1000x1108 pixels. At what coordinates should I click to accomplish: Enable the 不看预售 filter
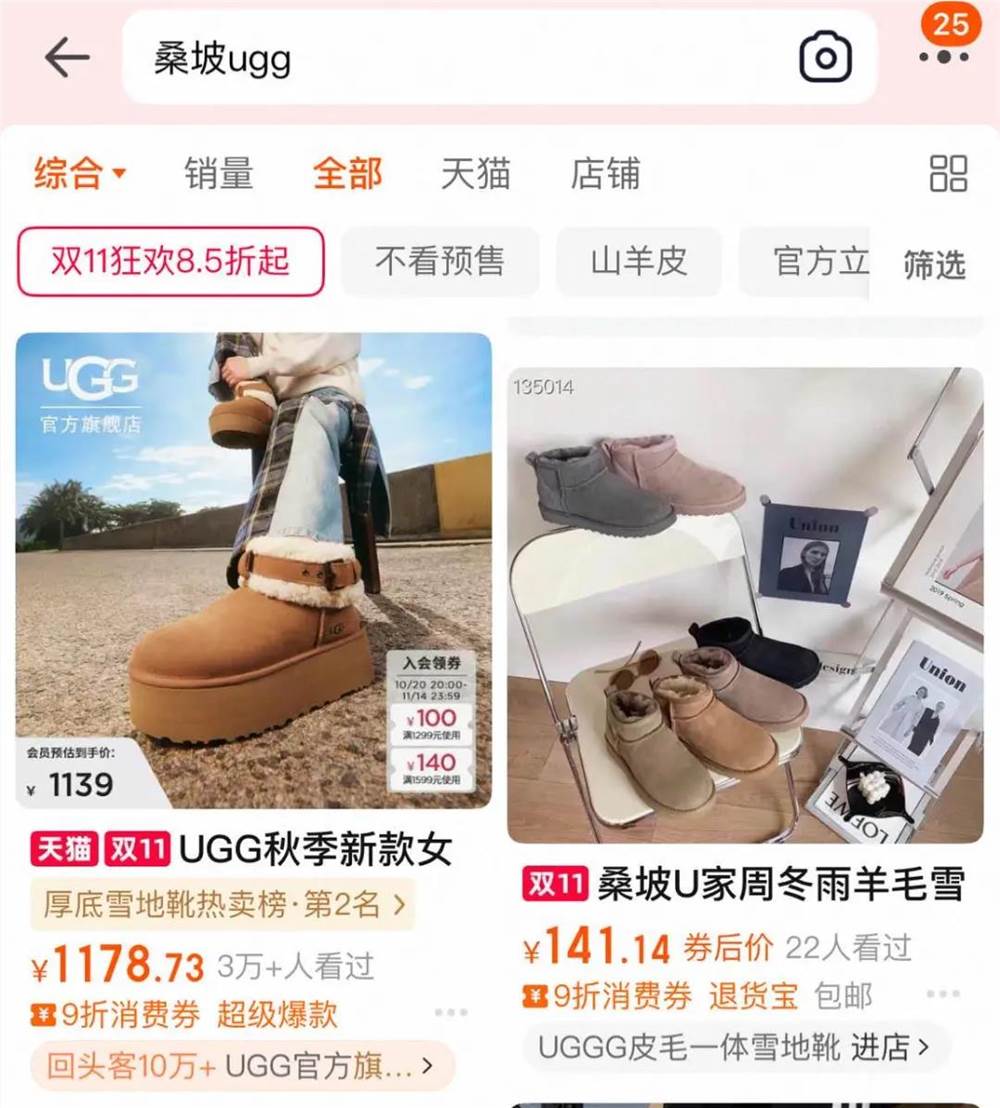point(440,260)
